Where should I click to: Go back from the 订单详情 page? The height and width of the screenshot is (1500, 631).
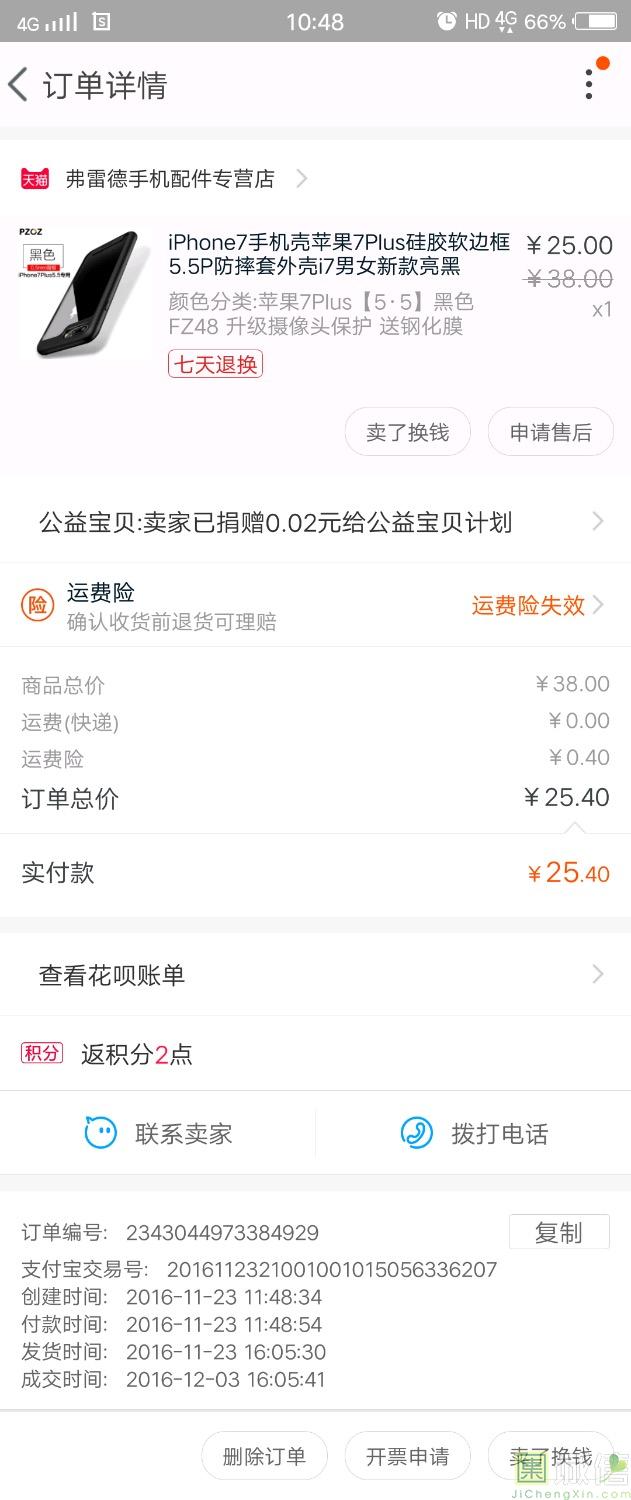[x=18, y=85]
